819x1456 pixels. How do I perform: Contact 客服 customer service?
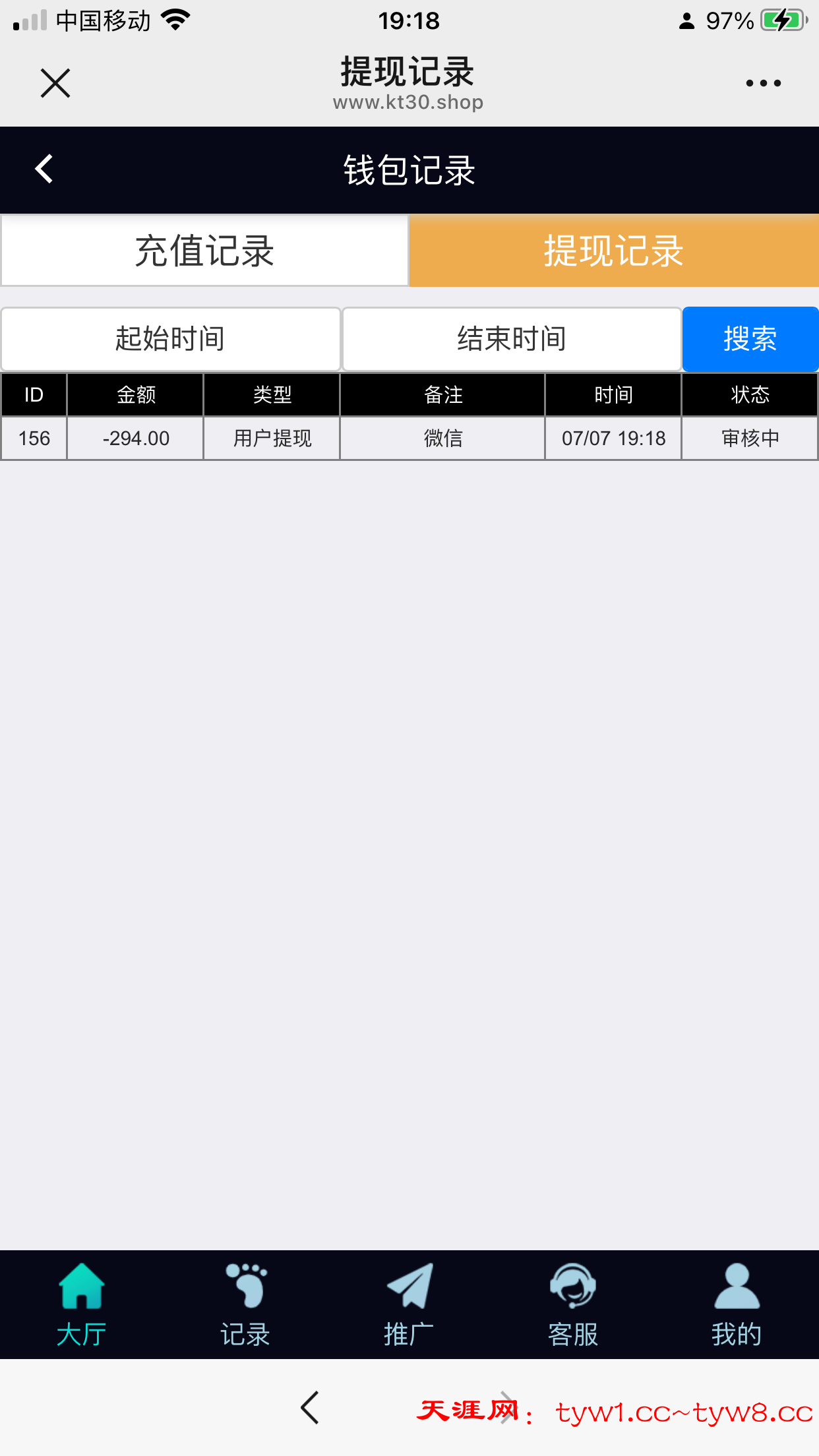572,1304
